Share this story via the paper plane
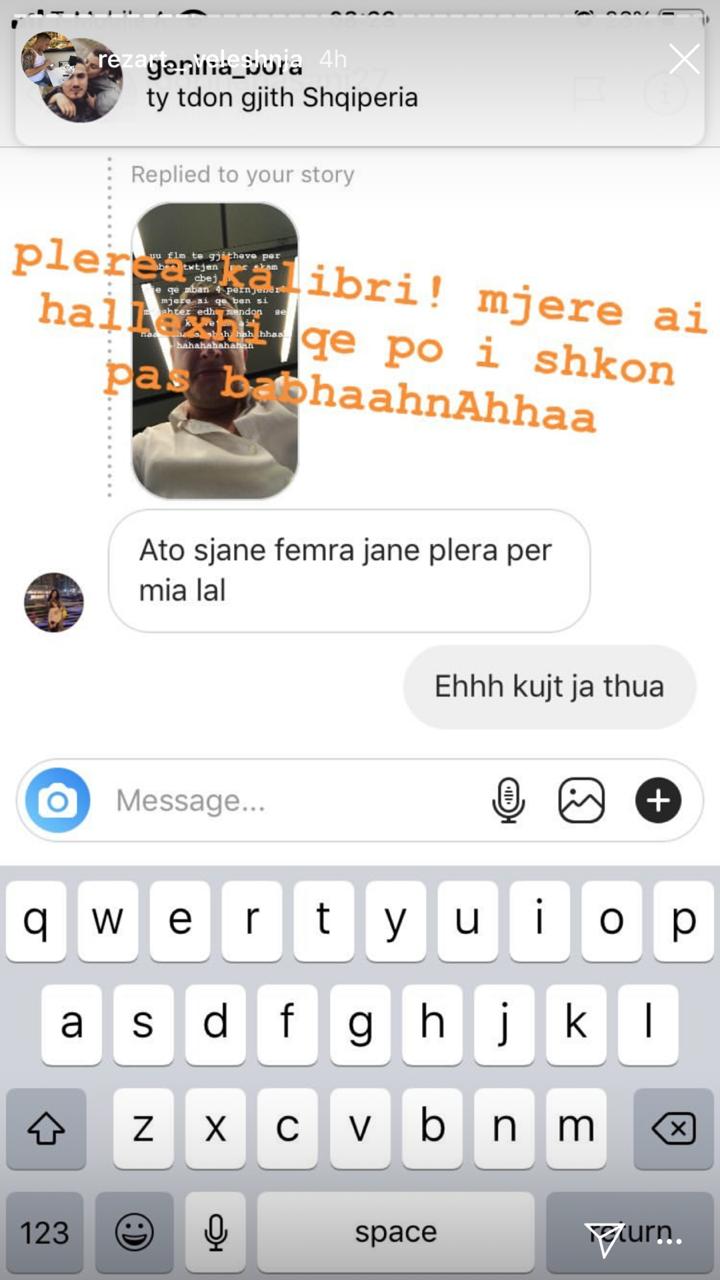Image resolution: width=720 pixels, height=1280 pixels. point(604,1239)
